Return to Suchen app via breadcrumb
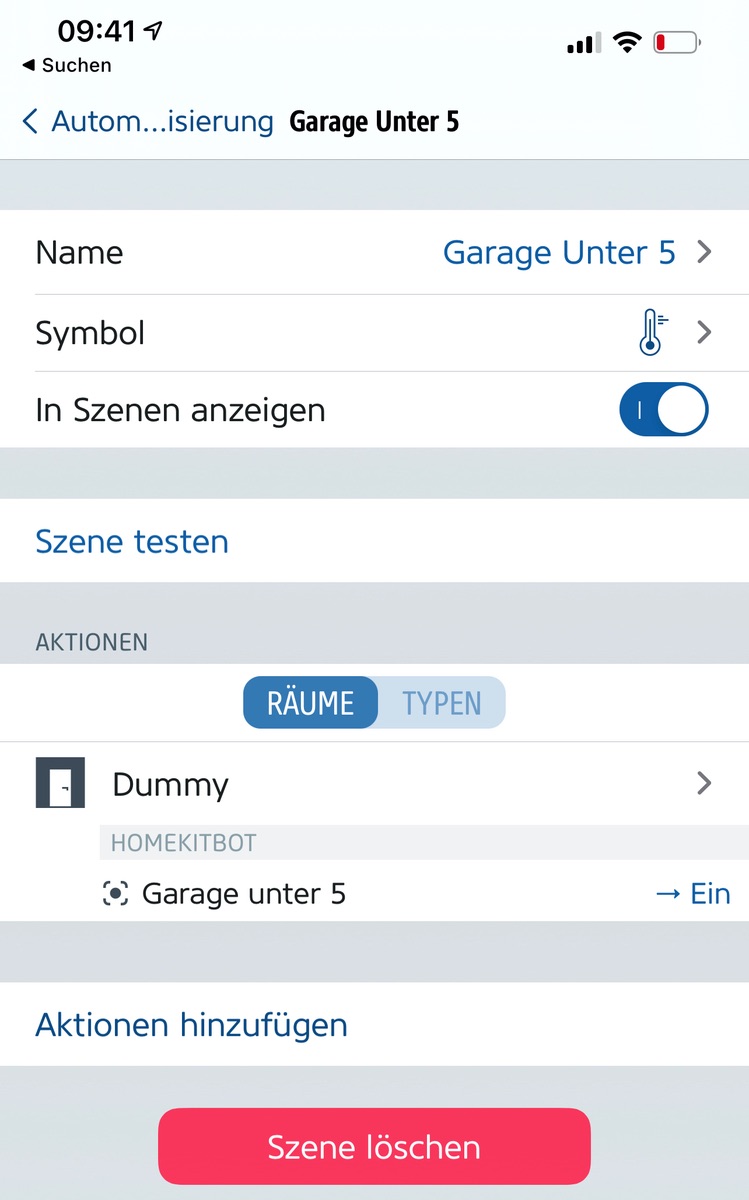The height and width of the screenshot is (1200, 749). [66, 66]
